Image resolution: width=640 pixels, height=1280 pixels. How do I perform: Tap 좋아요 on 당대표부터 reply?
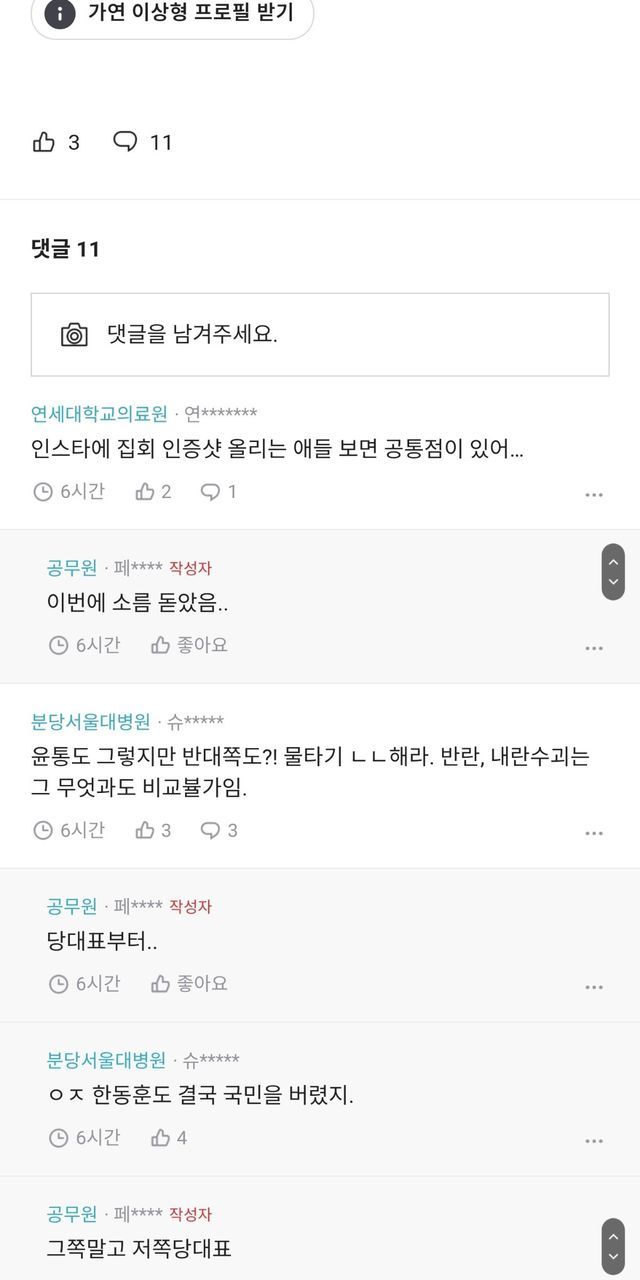[x=190, y=983]
